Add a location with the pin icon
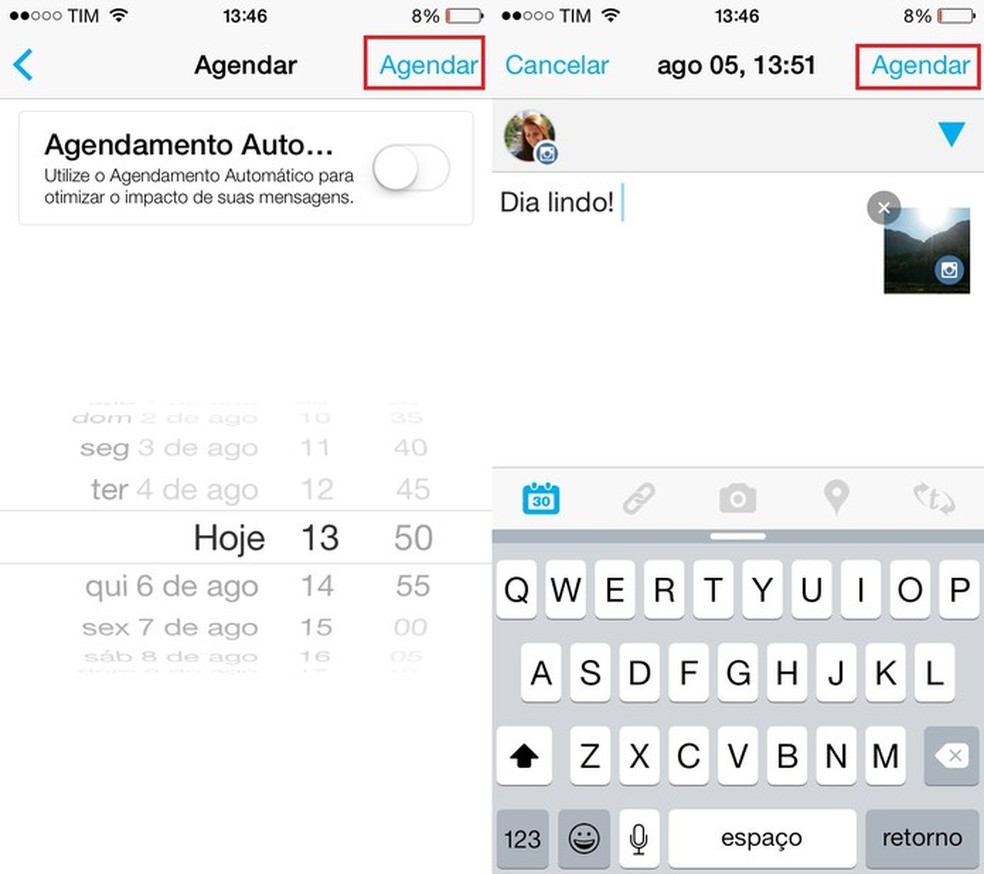984x874 pixels. coord(836,497)
